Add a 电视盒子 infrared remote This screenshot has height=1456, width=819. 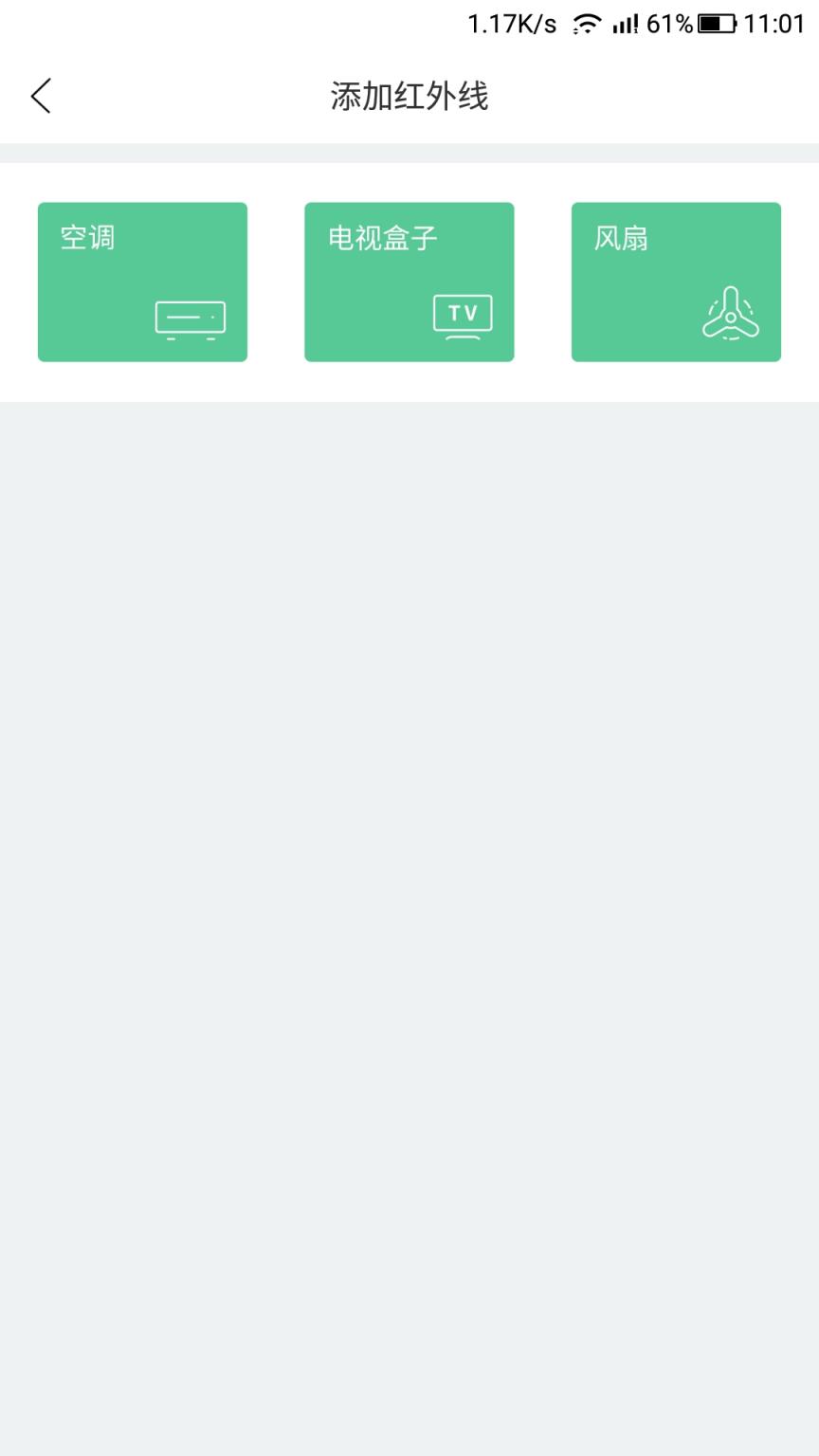pos(409,281)
